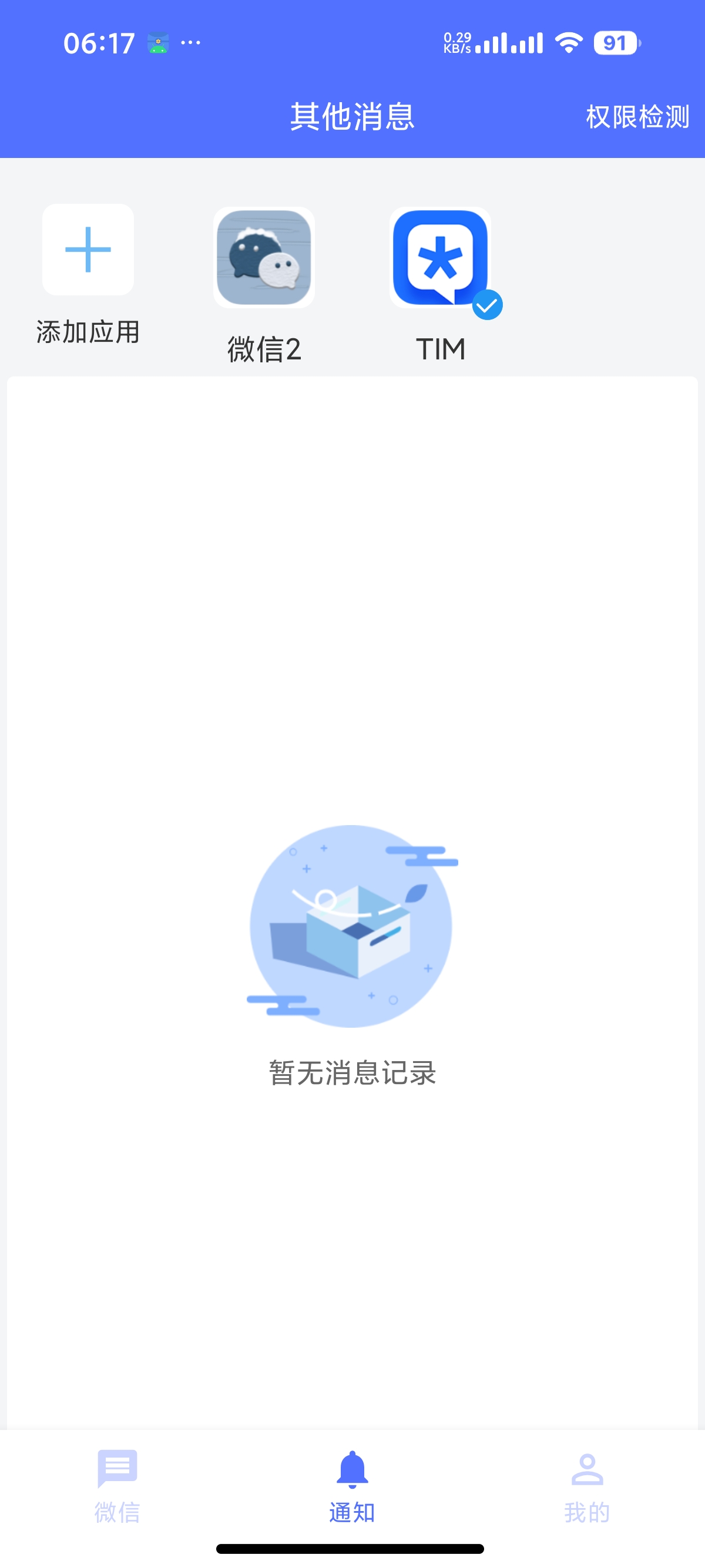The height and width of the screenshot is (1568, 705).
Task: Tap the clock in the status bar
Action: (x=99, y=43)
